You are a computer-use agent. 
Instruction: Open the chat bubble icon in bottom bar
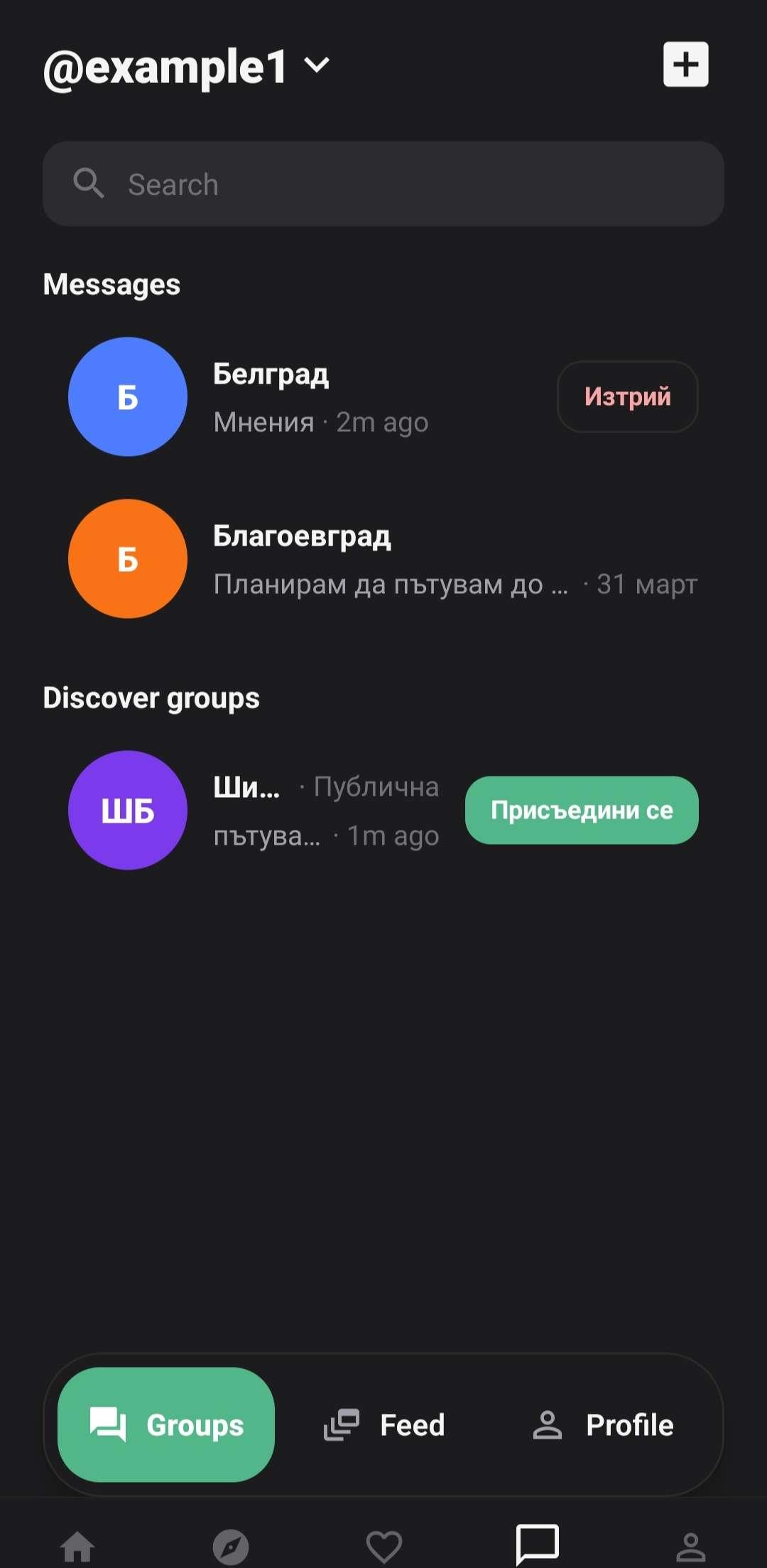tap(537, 1544)
